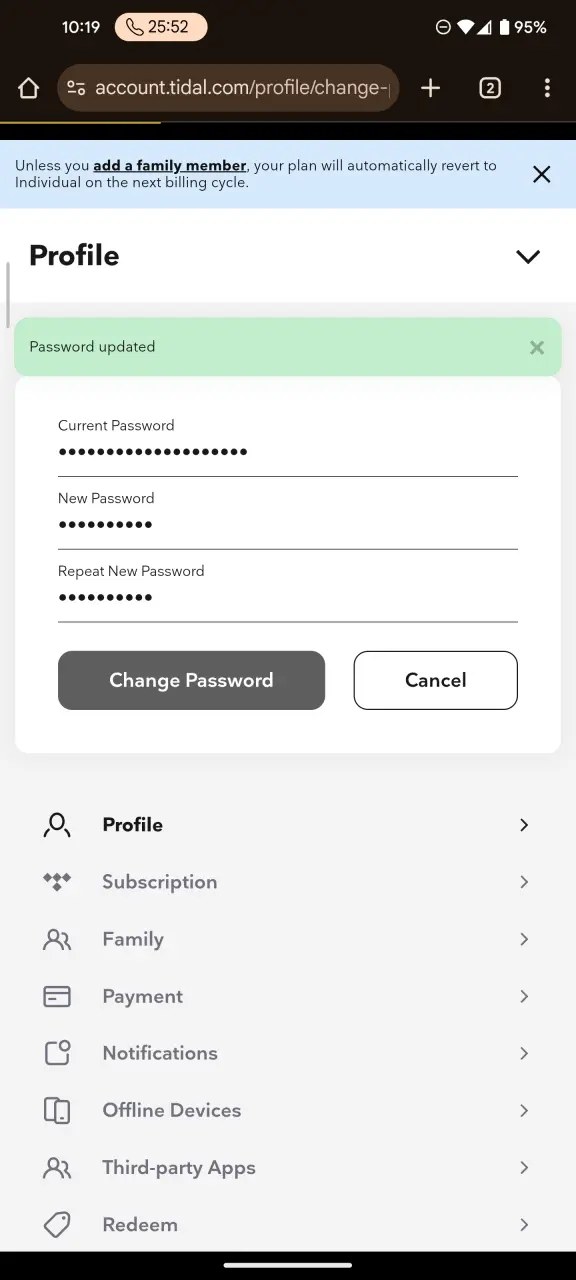Follow the 'add a family member' link
The image size is (576, 1280).
click(x=170, y=166)
